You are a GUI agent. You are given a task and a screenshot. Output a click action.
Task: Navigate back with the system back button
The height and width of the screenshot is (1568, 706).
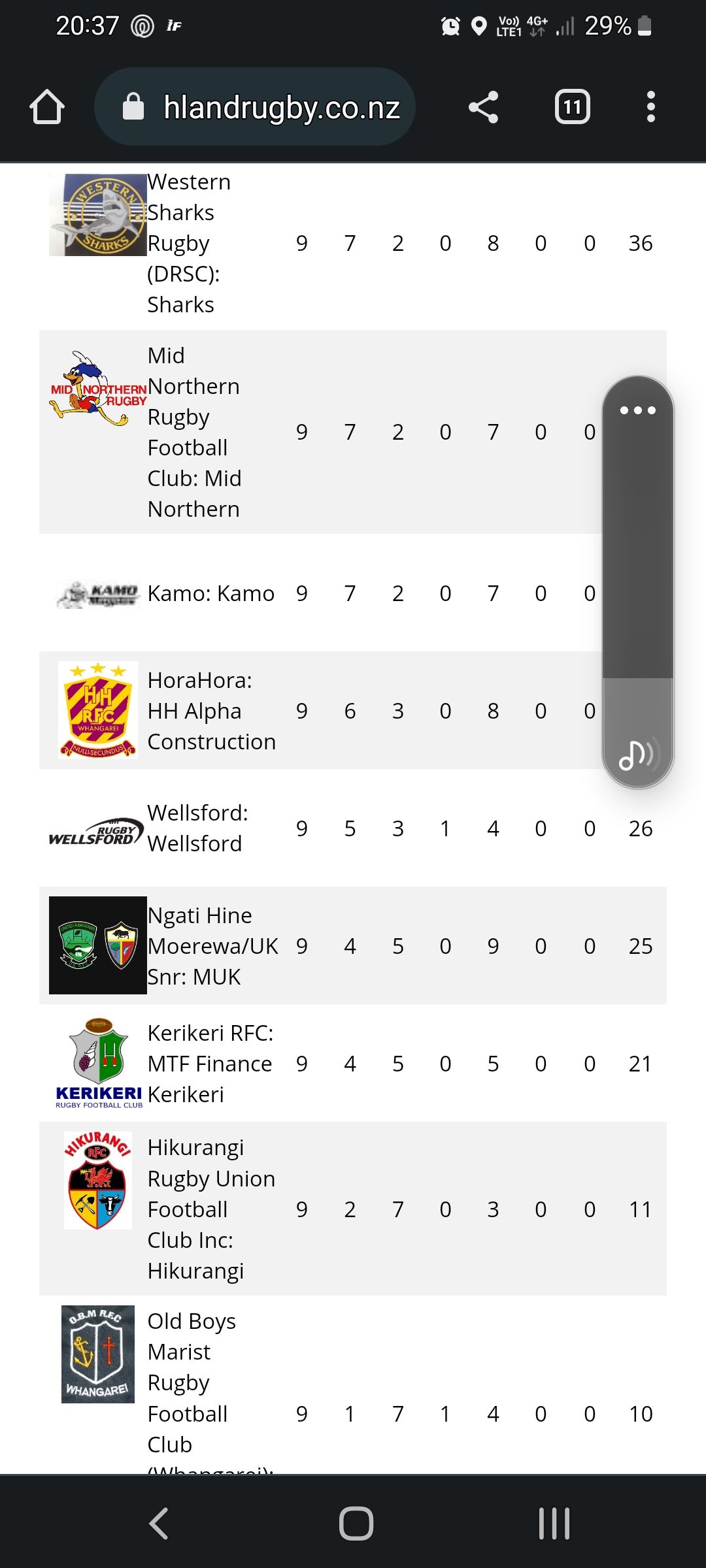pos(159,1524)
